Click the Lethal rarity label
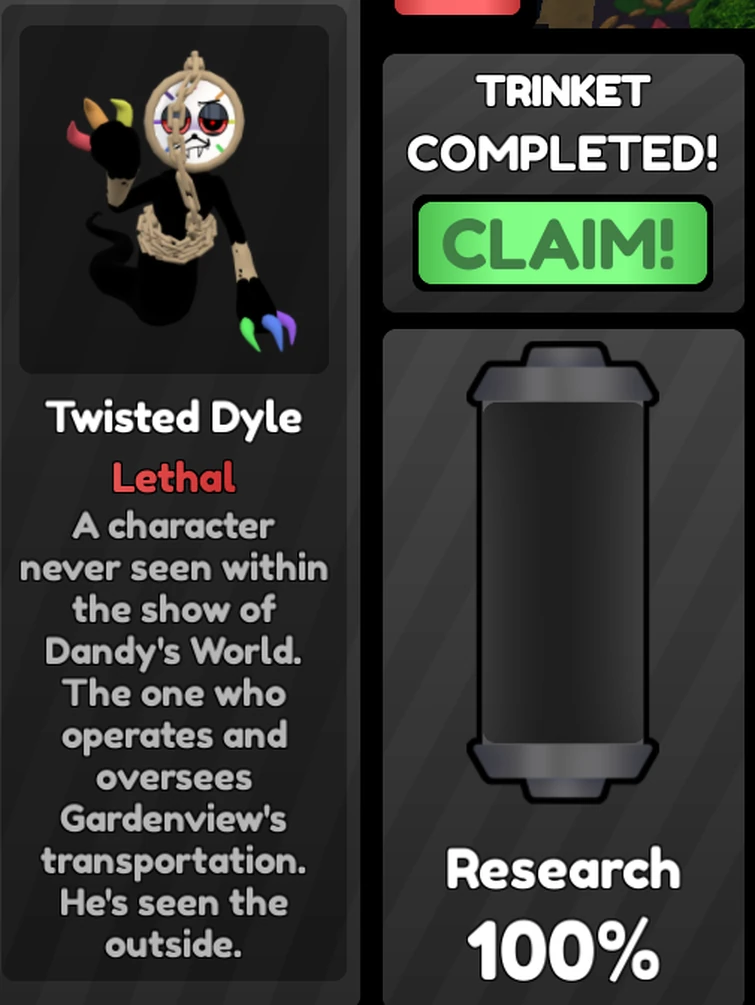The height and width of the screenshot is (1005, 755). click(x=173, y=477)
